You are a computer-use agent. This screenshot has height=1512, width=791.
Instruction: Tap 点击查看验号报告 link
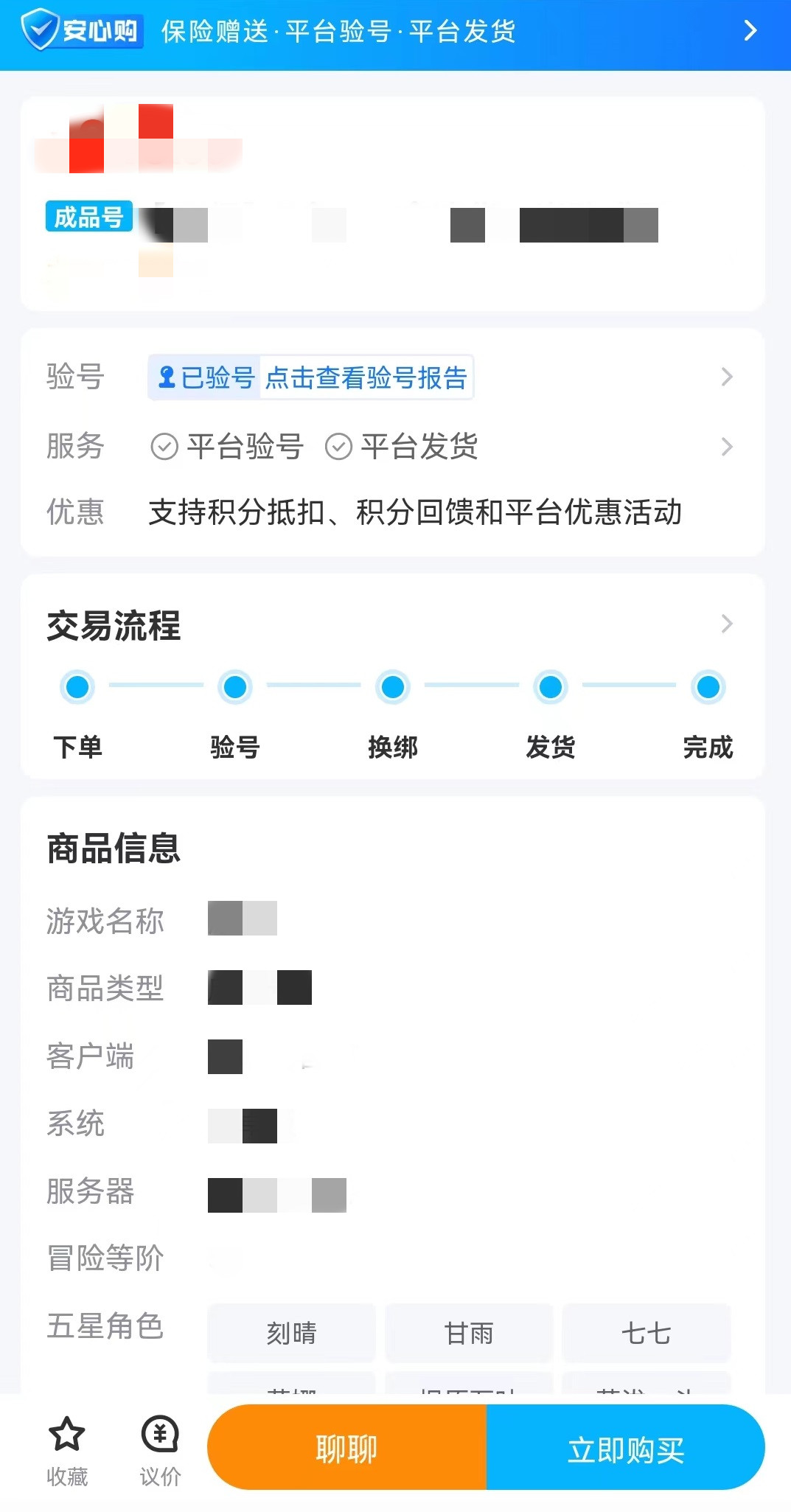point(366,377)
